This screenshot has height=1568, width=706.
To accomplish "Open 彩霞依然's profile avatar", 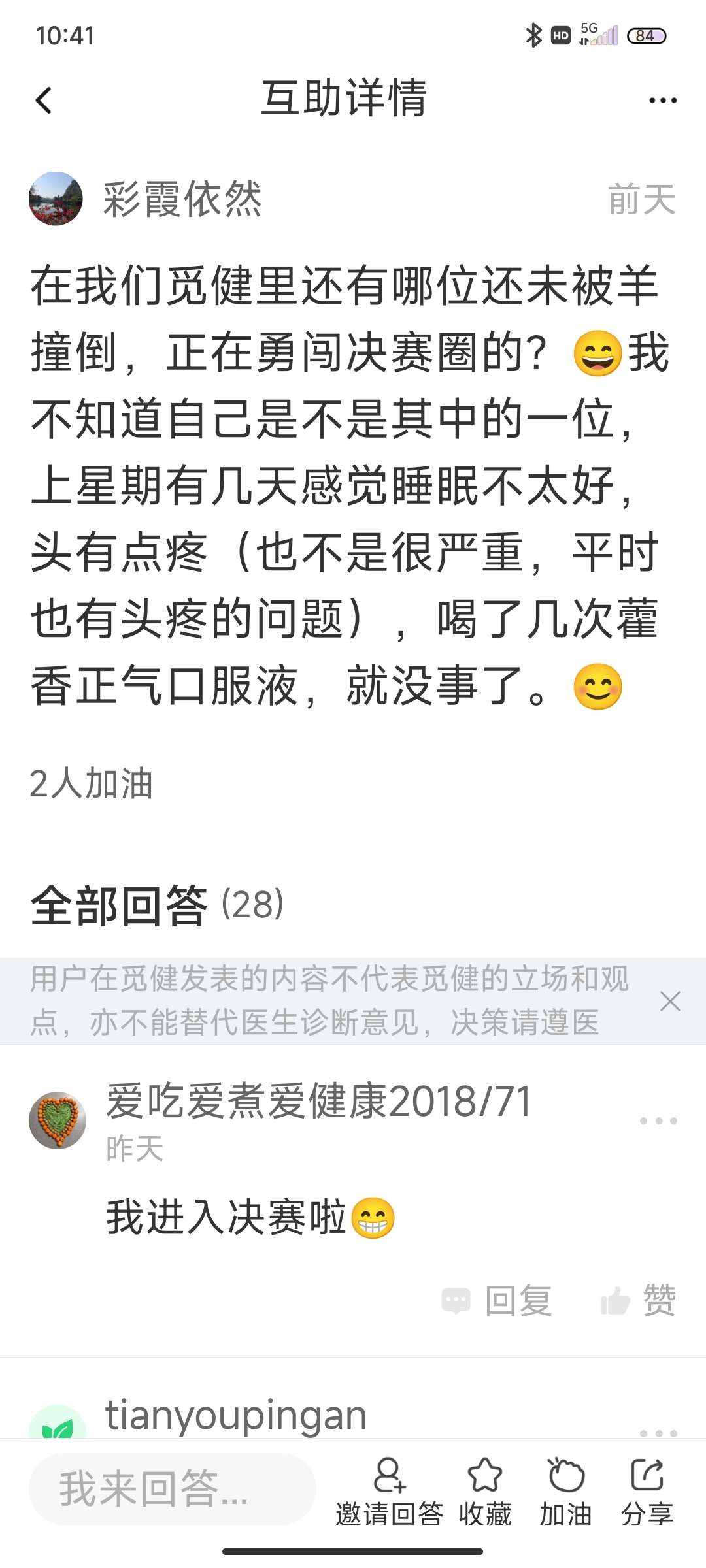I will coord(56,199).
